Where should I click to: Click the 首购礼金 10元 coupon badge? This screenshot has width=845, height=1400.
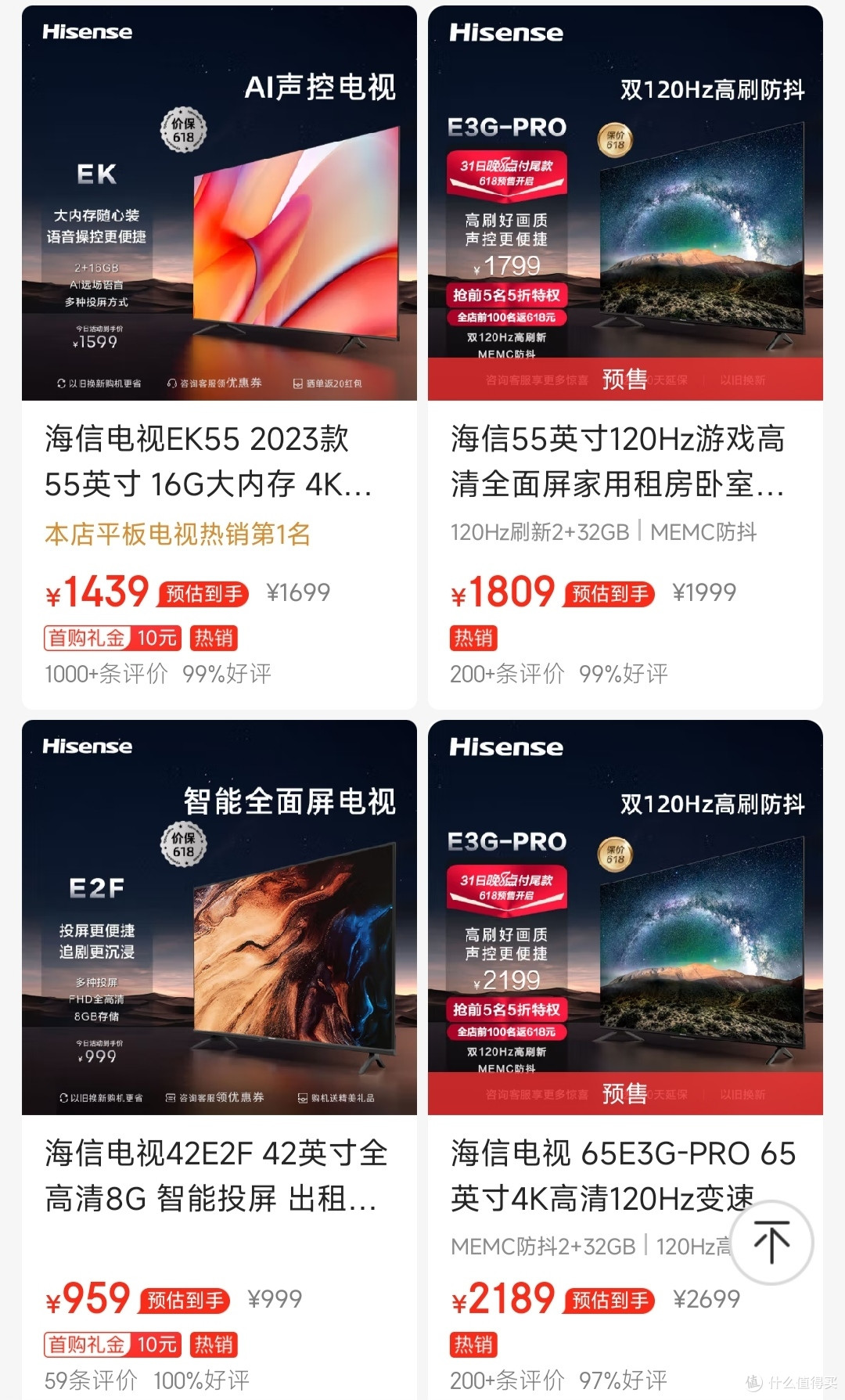[112, 639]
